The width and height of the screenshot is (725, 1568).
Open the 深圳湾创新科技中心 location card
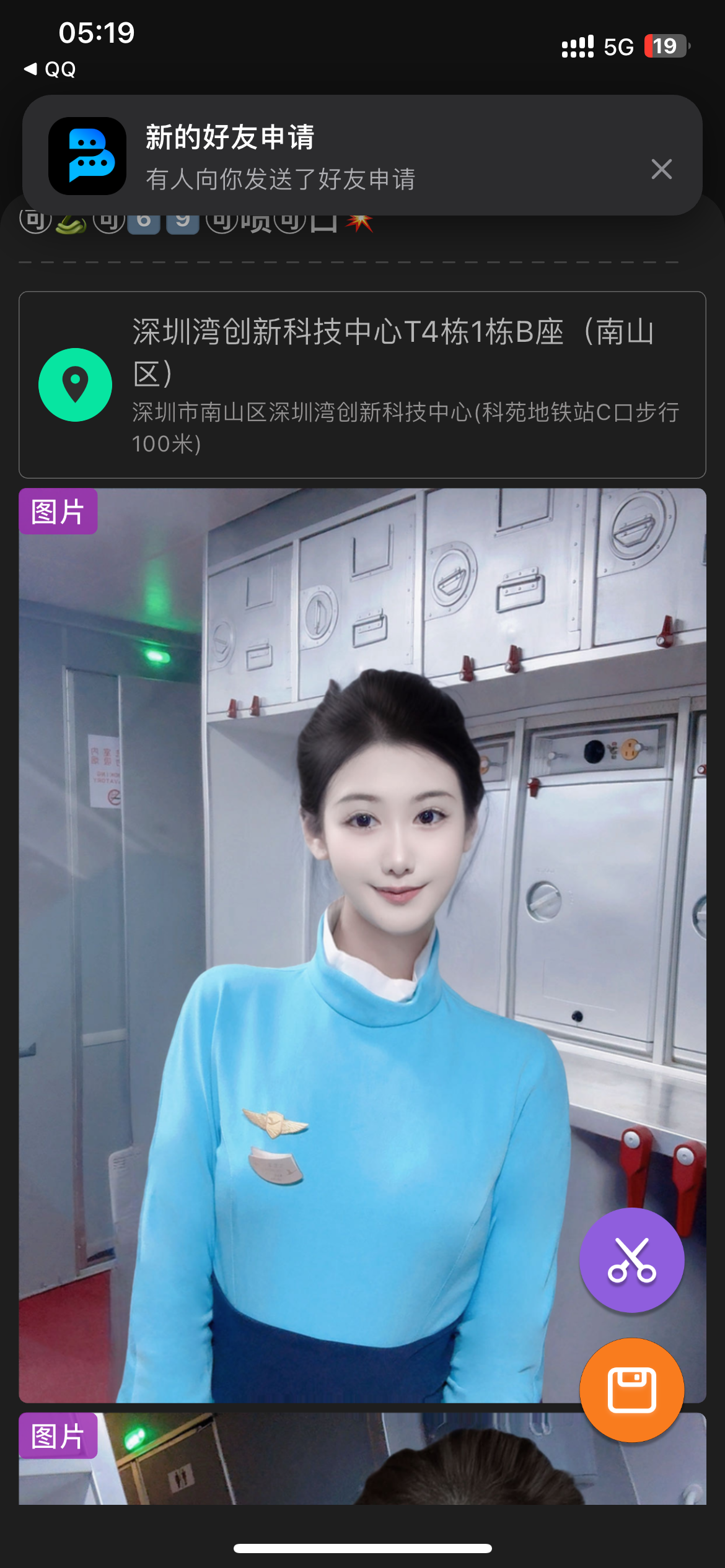pos(362,385)
